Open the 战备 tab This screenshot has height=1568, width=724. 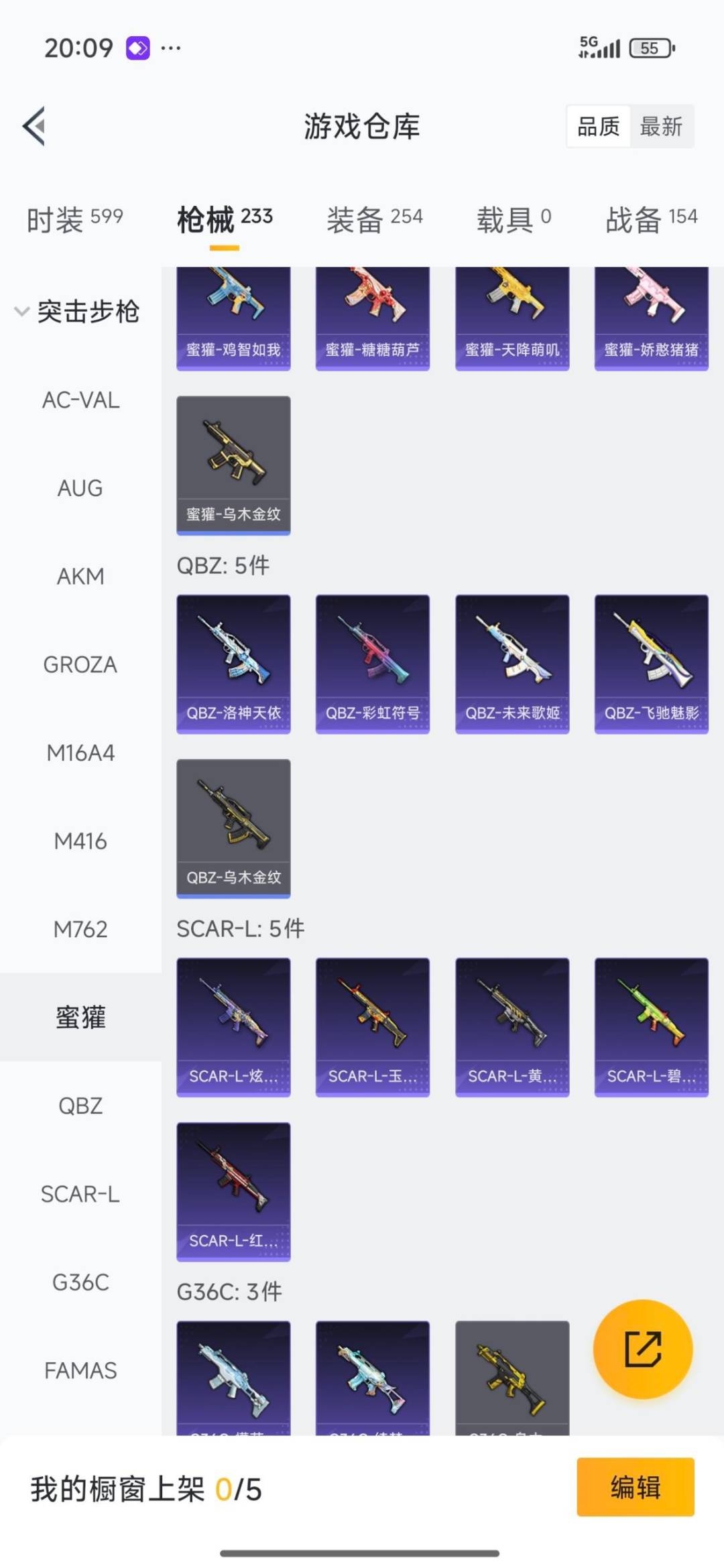(x=651, y=219)
